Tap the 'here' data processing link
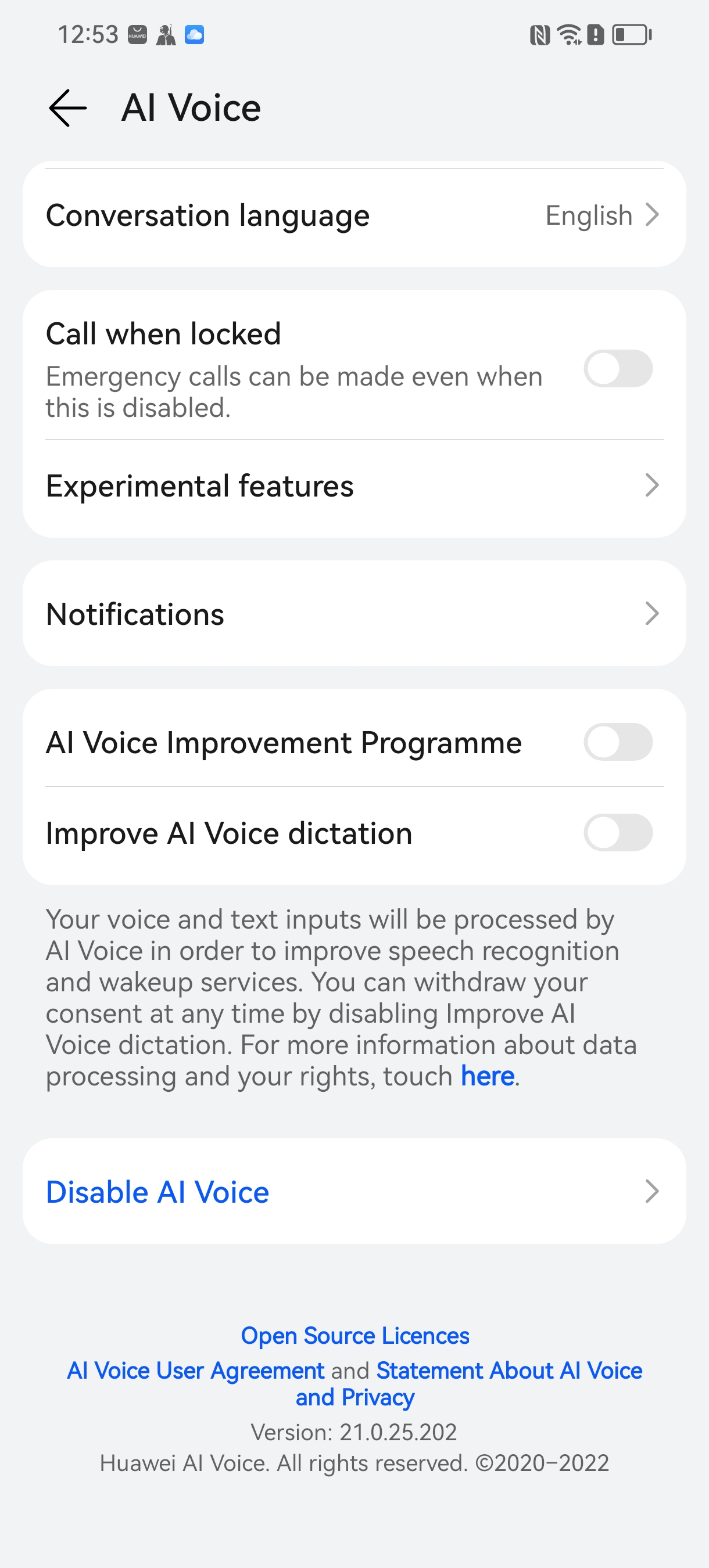The image size is (709, 1568). click(487, 1077)
